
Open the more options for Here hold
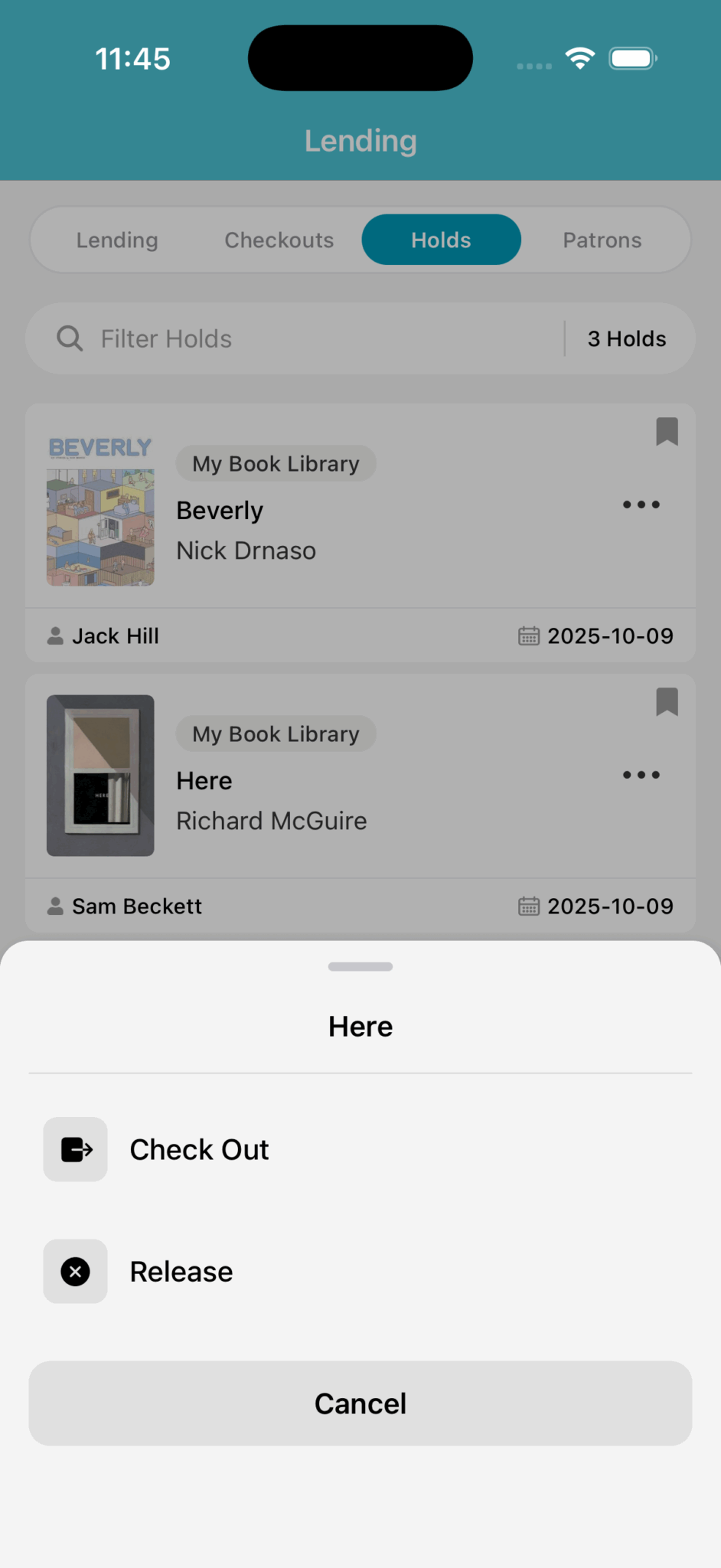tap(641, 775)
